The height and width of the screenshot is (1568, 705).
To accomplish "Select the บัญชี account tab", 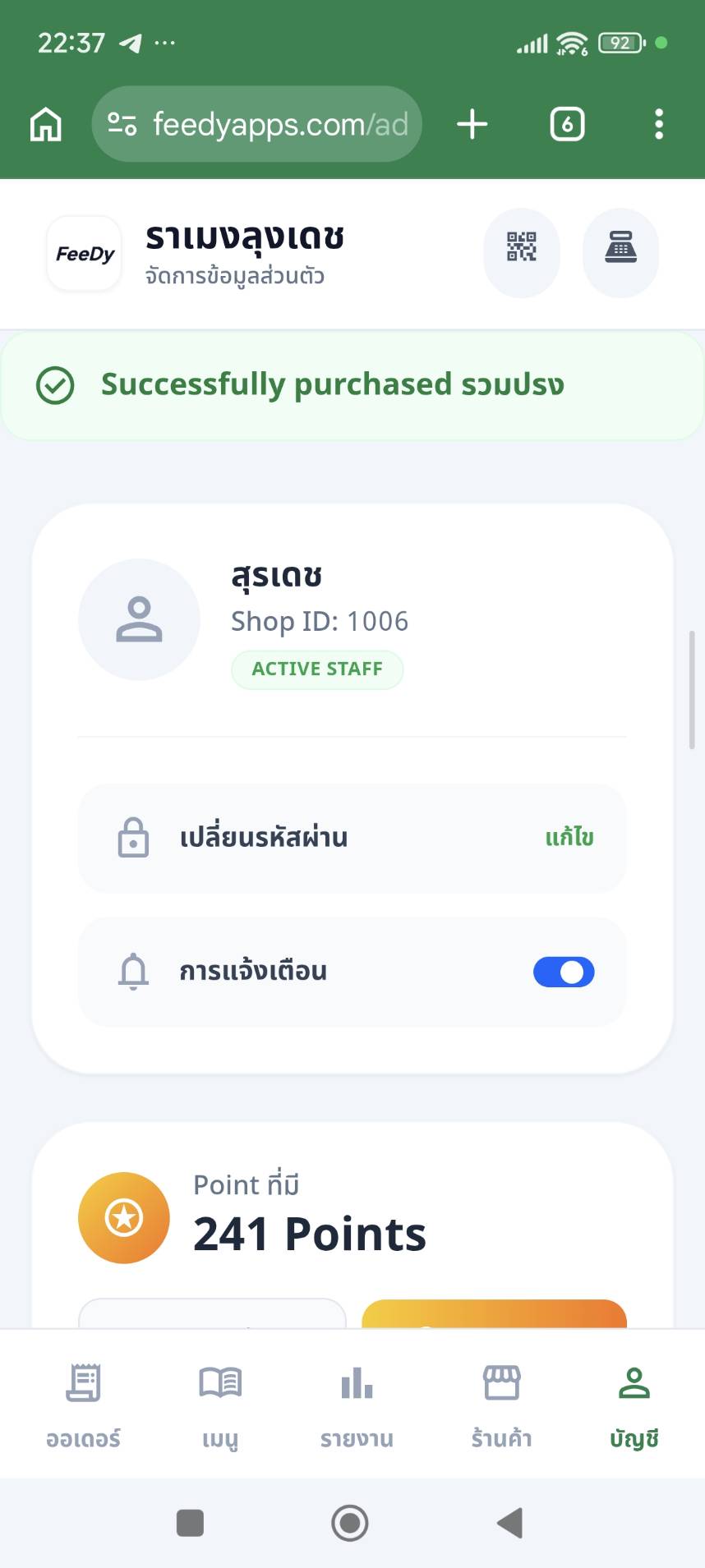I will click(634, 1404).
